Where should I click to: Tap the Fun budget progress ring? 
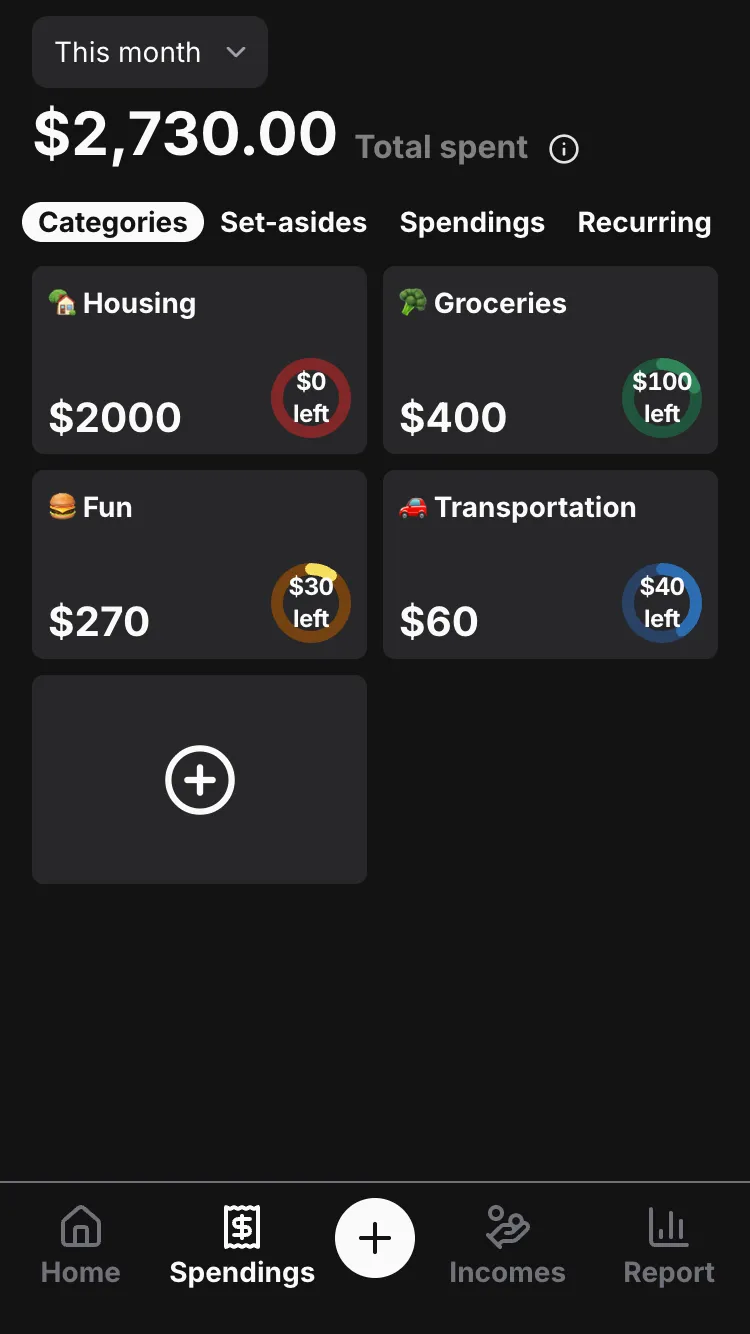click(x=312, y=602)
